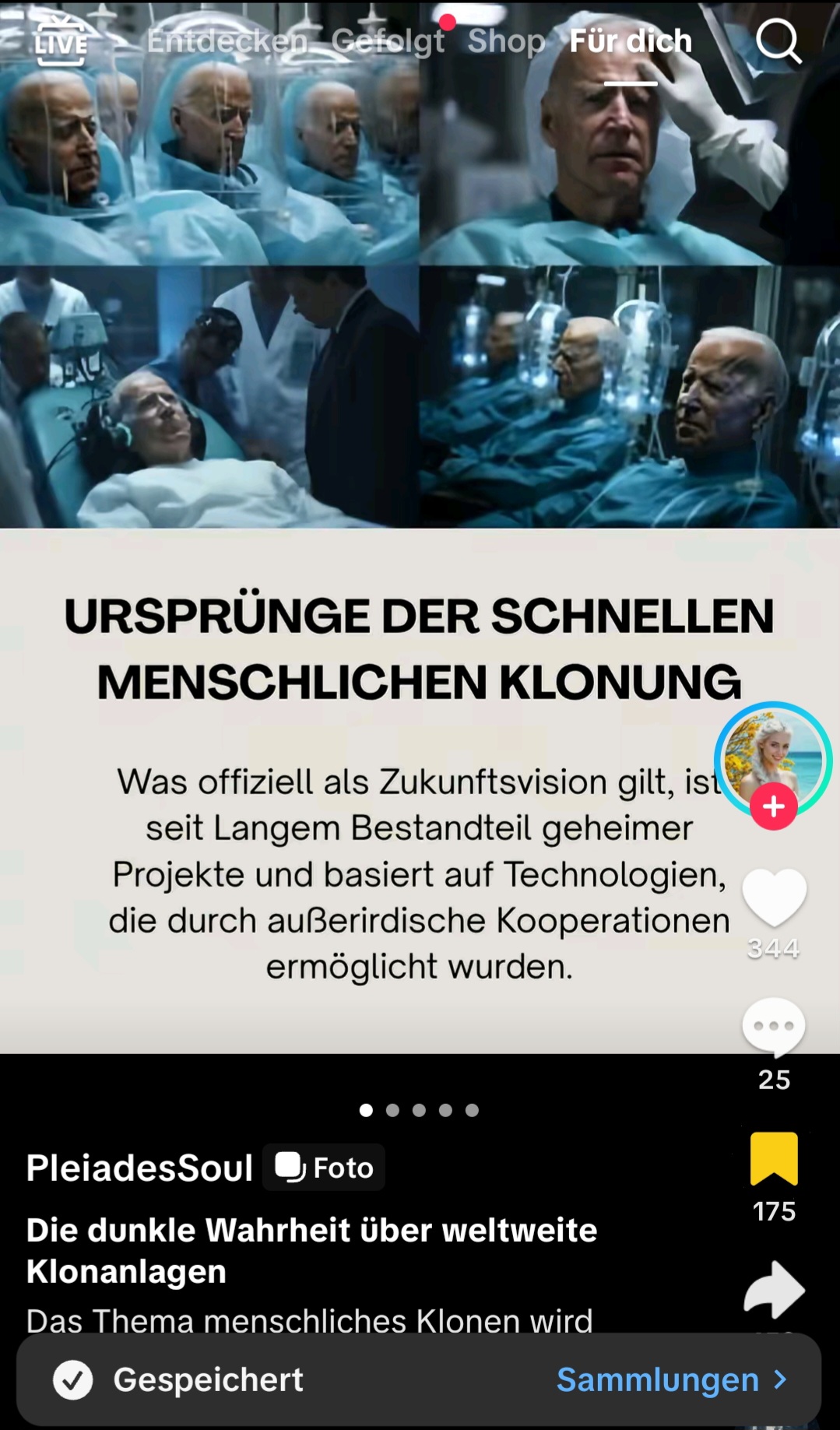
Task: Remove the bookmark from this post
Action: pos(774,1159)
